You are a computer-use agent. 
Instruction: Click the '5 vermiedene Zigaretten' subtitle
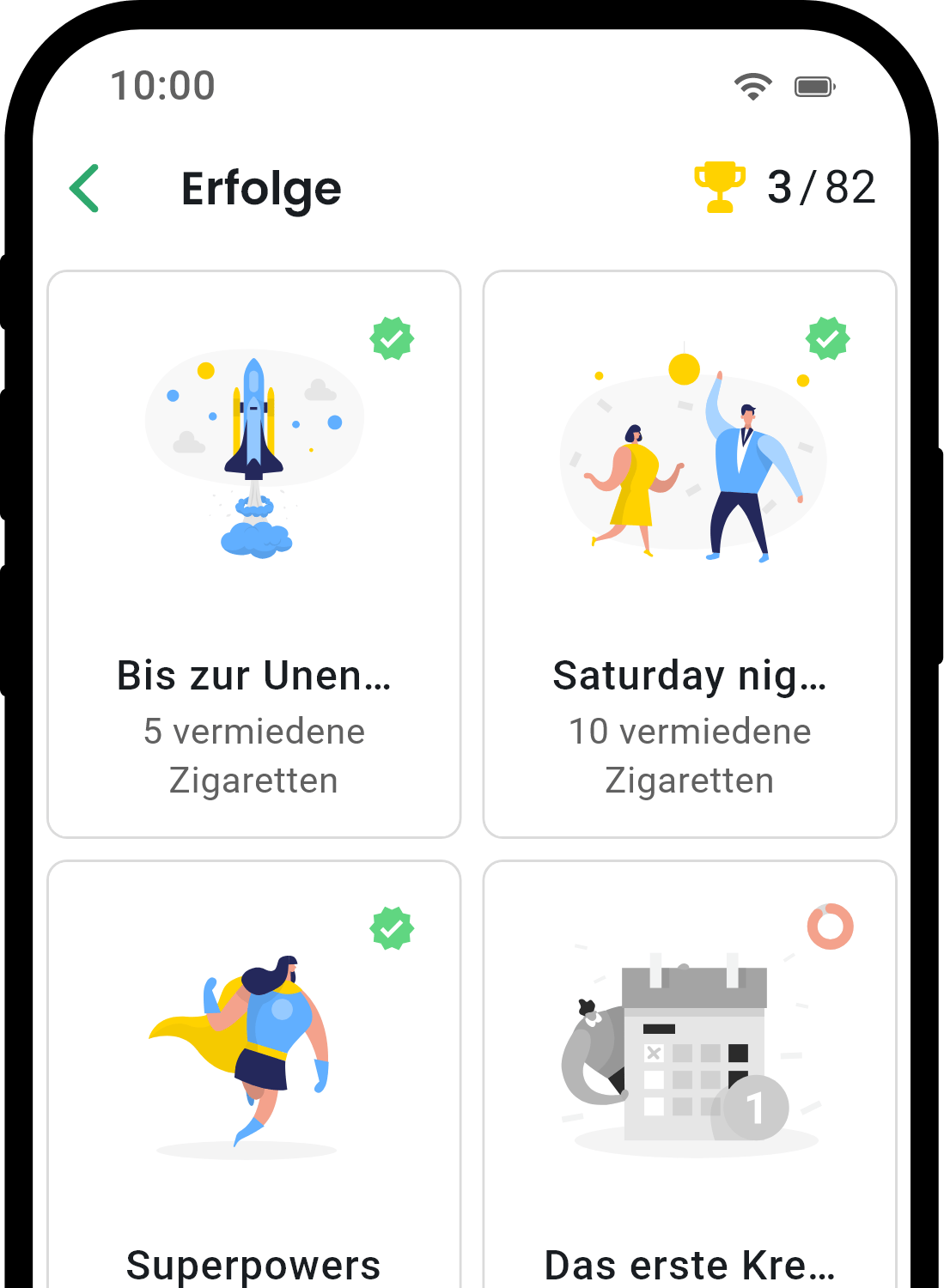pos(254,756)
